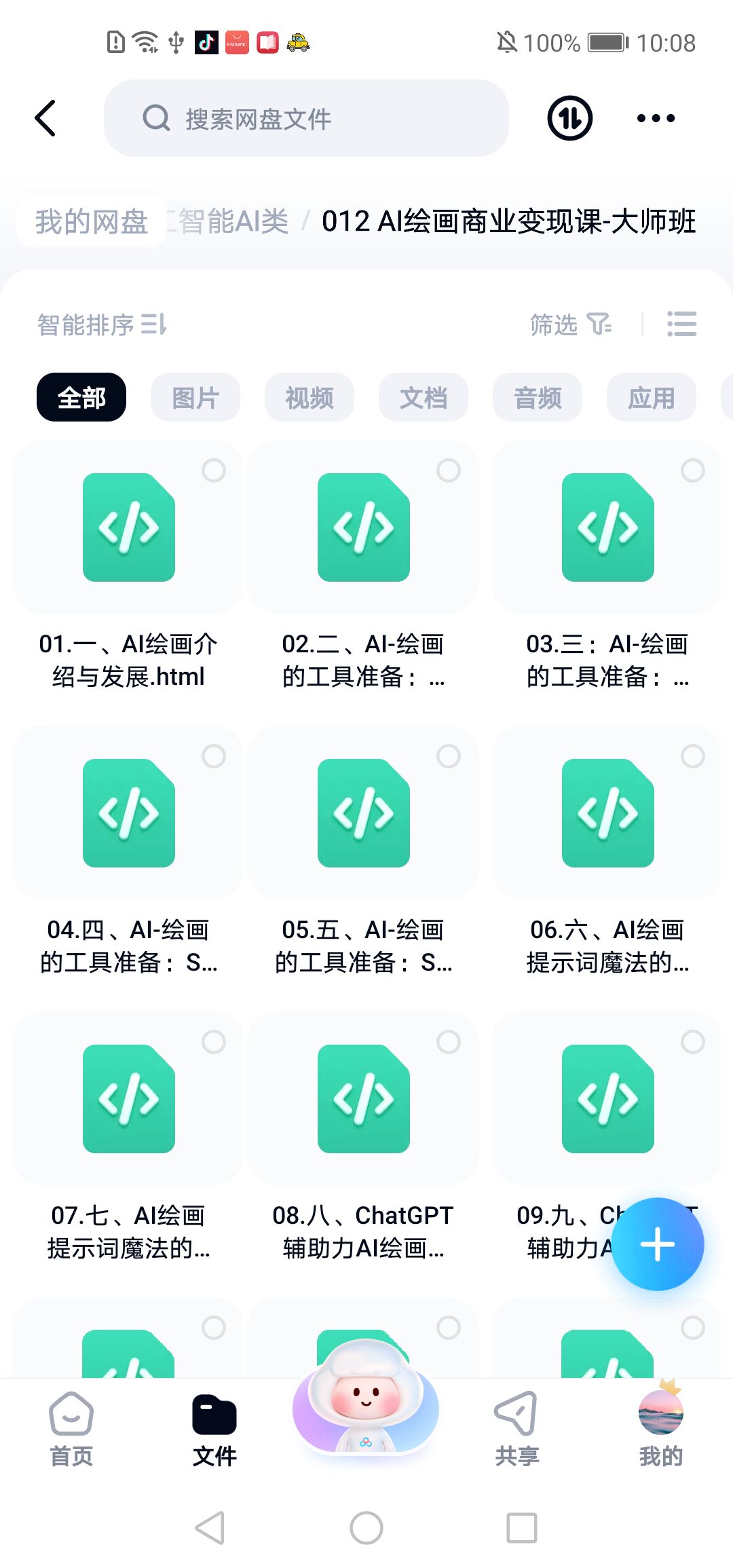Open the 智能排序 sorting options
This screenshot has height=1568, width=733.
pos(102,324)
